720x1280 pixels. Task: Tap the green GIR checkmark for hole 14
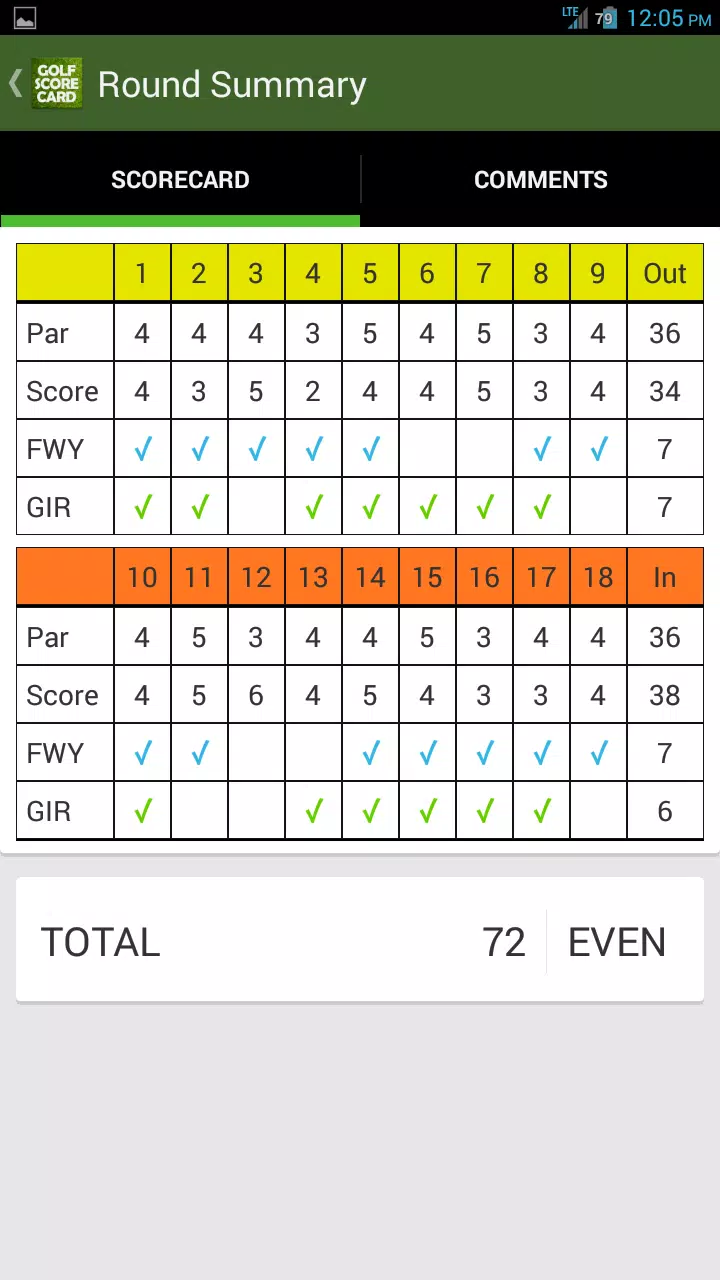[x=370, y=811]
